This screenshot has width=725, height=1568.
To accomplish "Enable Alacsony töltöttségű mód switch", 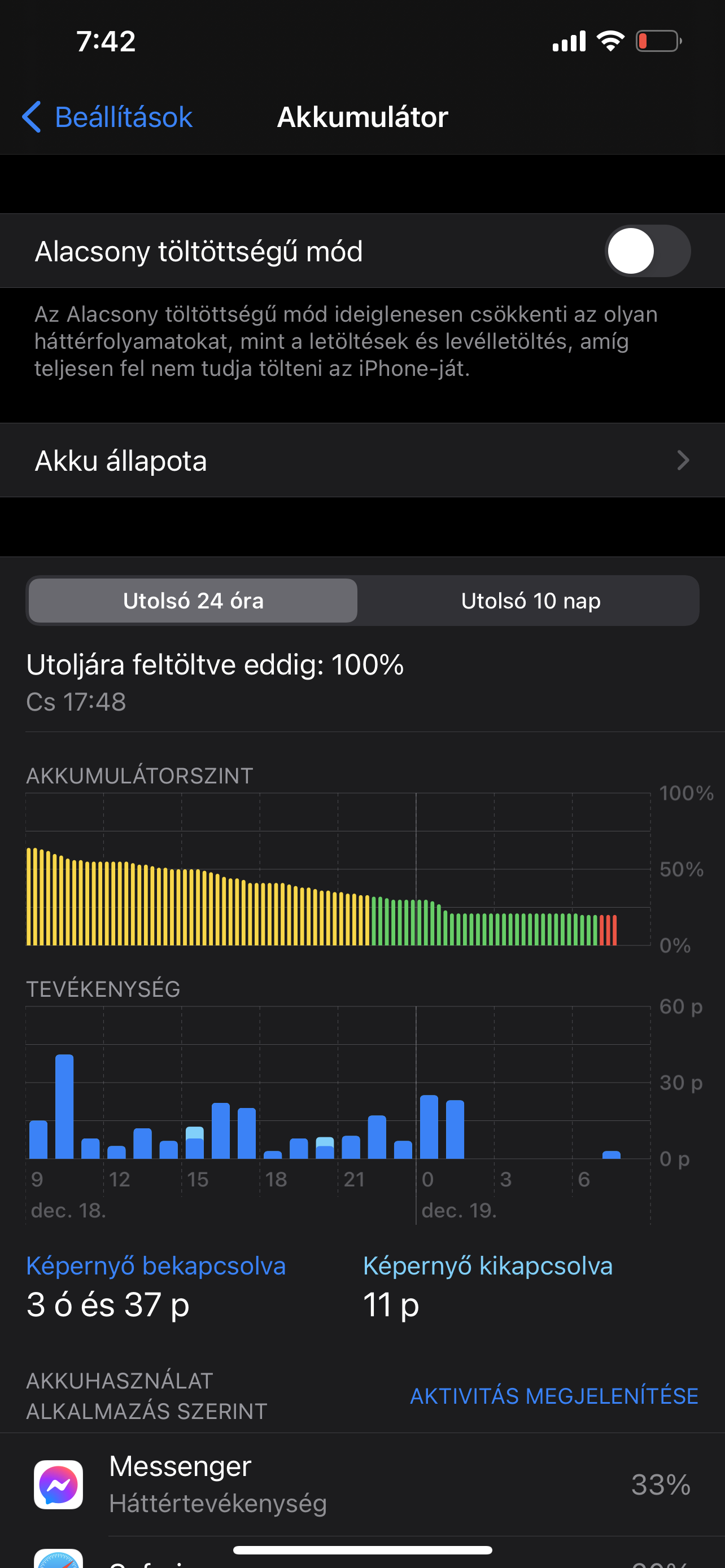I will pos(647,251).
